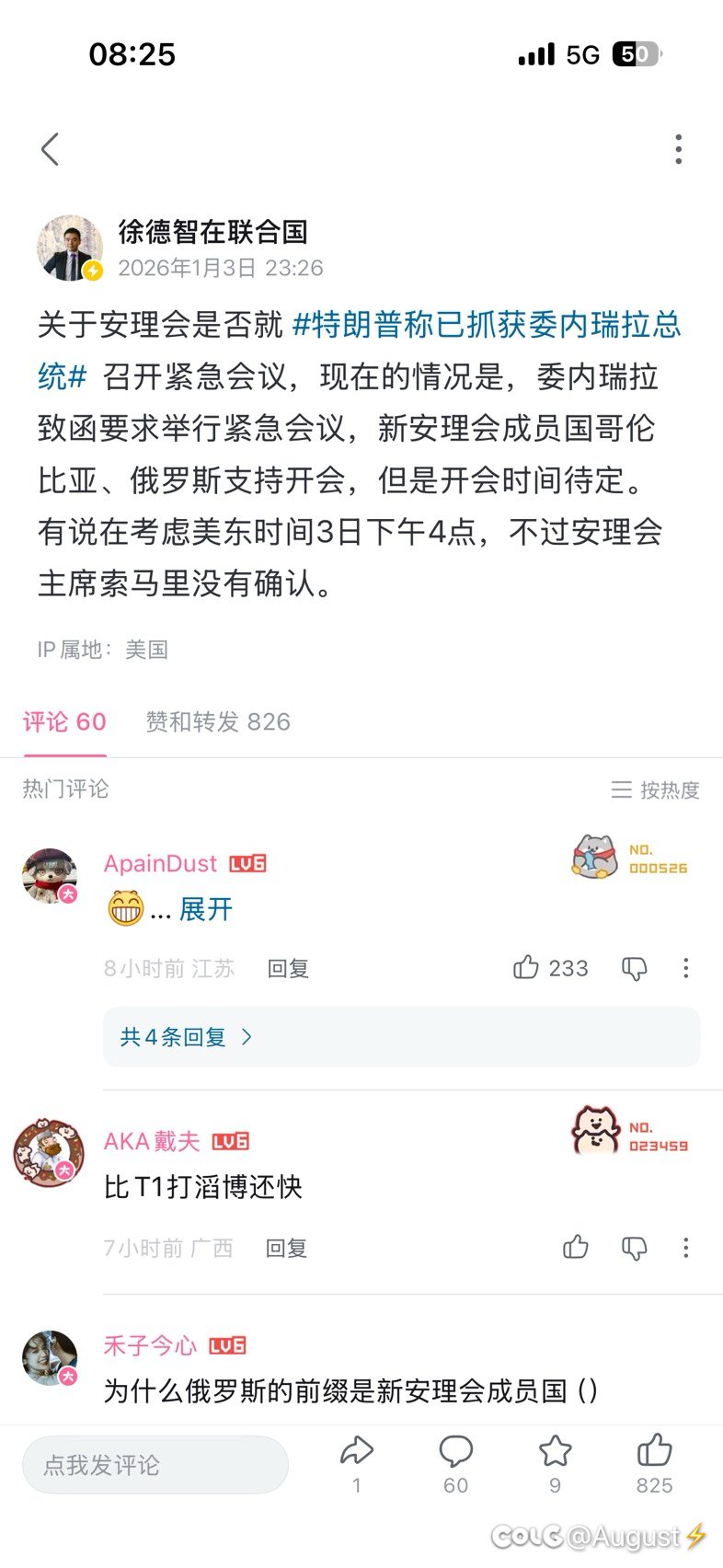723x1568 pixels.
Task: Reply to AKA戴夫's comment
Action: (286, 1248)
